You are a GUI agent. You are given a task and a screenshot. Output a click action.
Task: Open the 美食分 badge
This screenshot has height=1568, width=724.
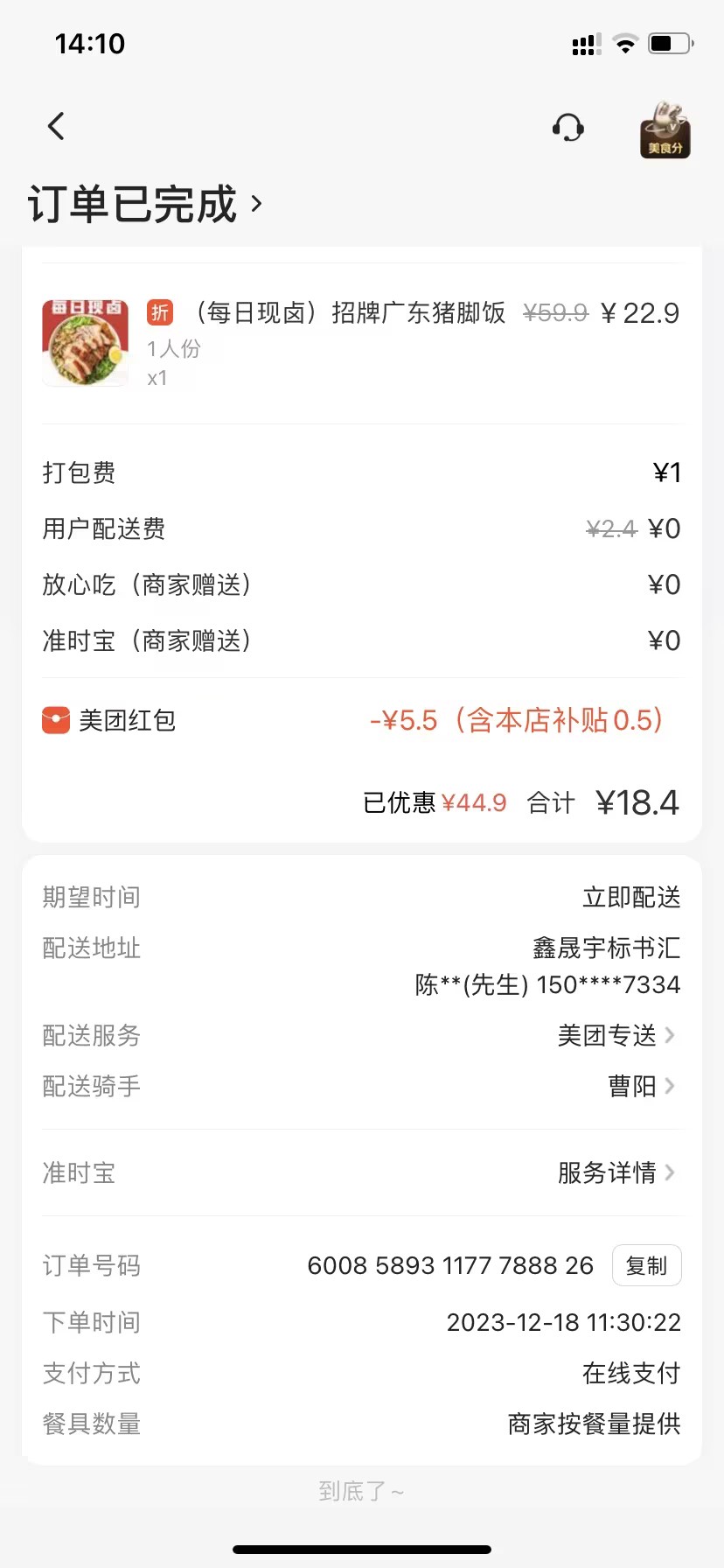click(665, 129)
